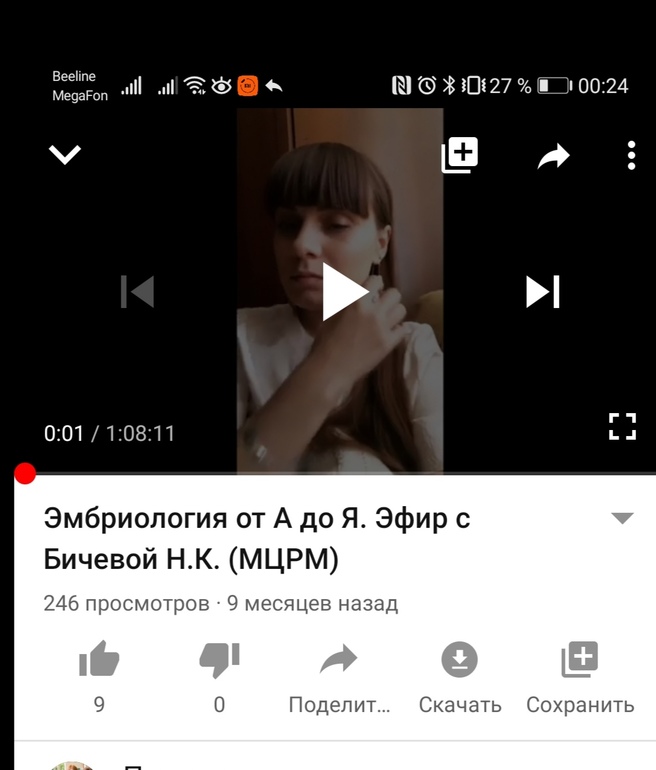Minimize the video player with the down chevron

pyautogui.click(x=65, y=155)
